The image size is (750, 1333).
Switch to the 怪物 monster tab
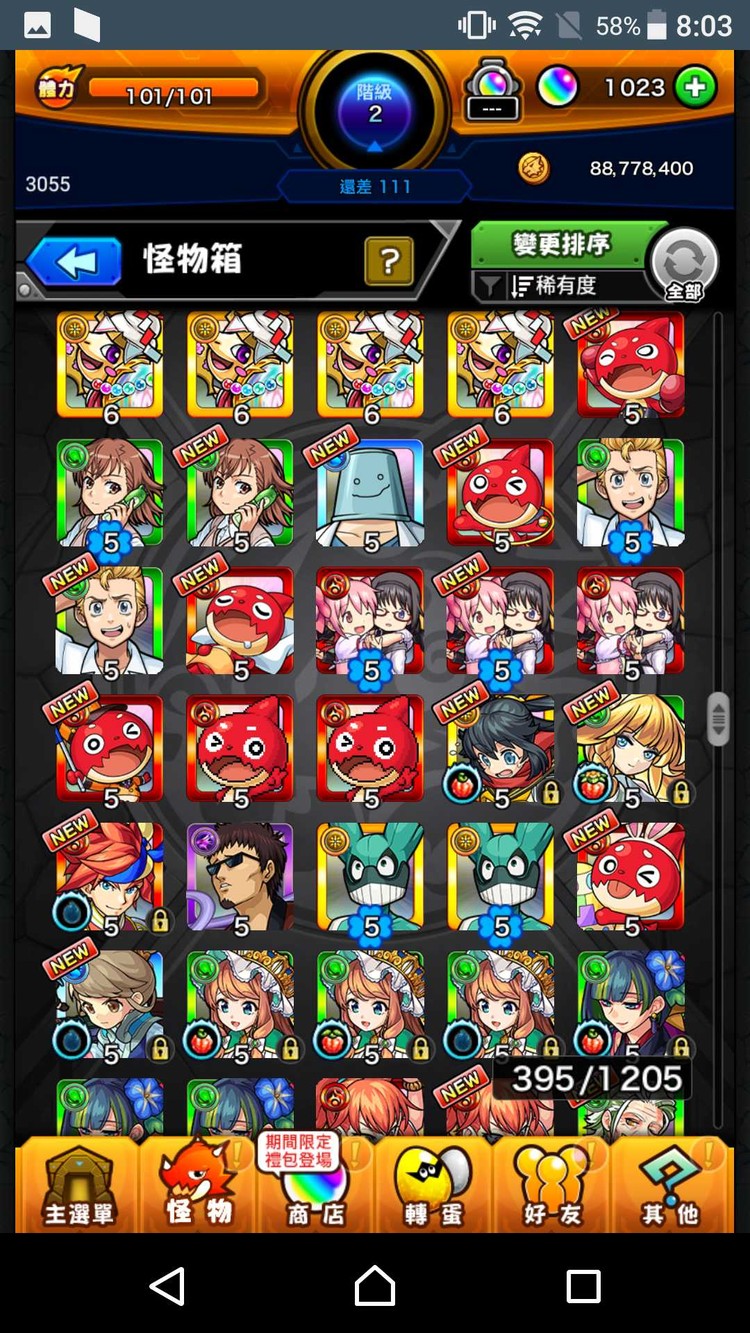[198, 1185]
